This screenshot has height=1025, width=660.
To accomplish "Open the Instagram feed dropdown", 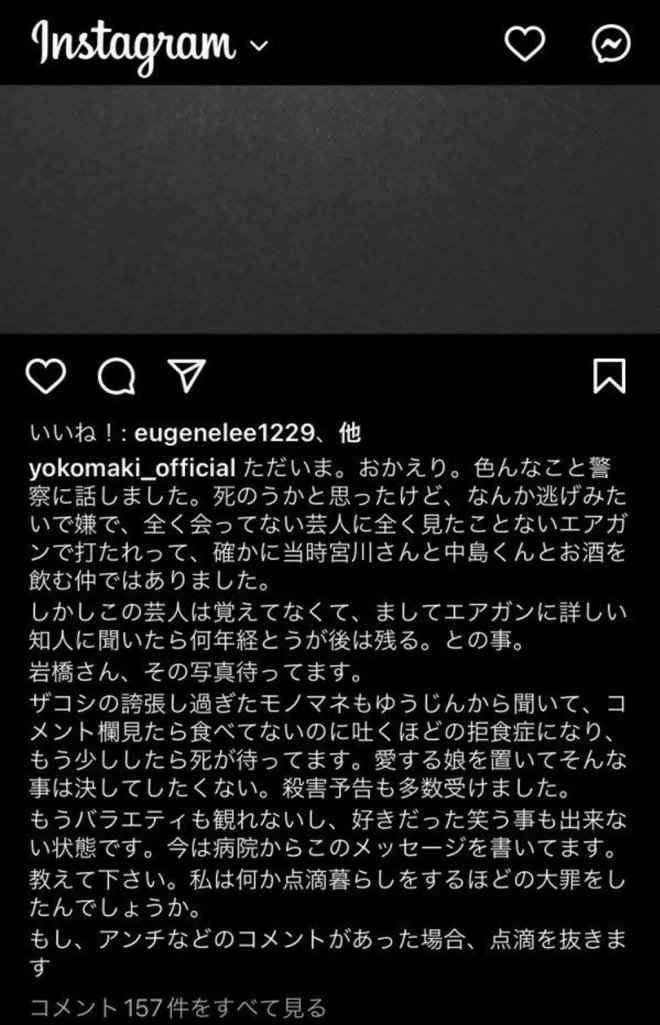I will point(259,45).
